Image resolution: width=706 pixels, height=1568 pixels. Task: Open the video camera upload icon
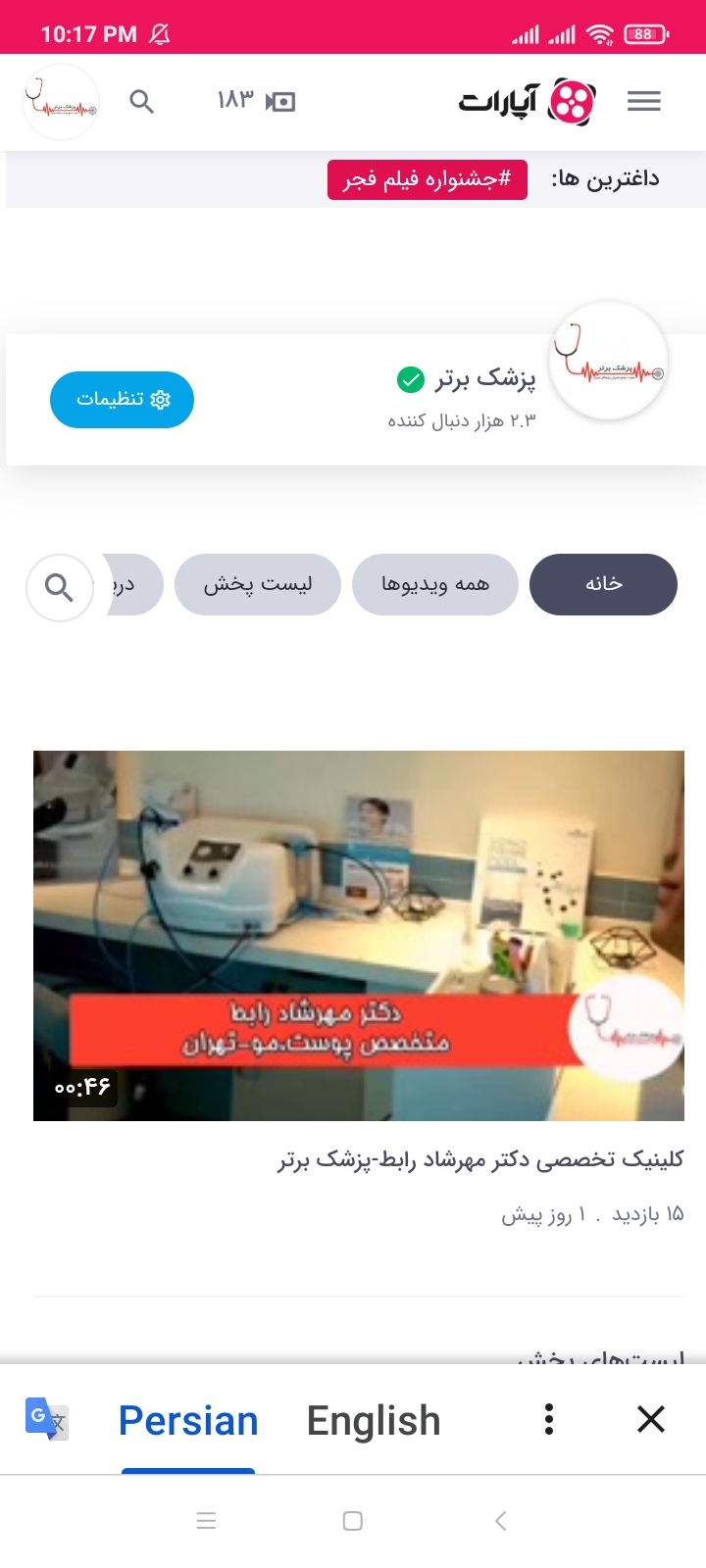280,101
